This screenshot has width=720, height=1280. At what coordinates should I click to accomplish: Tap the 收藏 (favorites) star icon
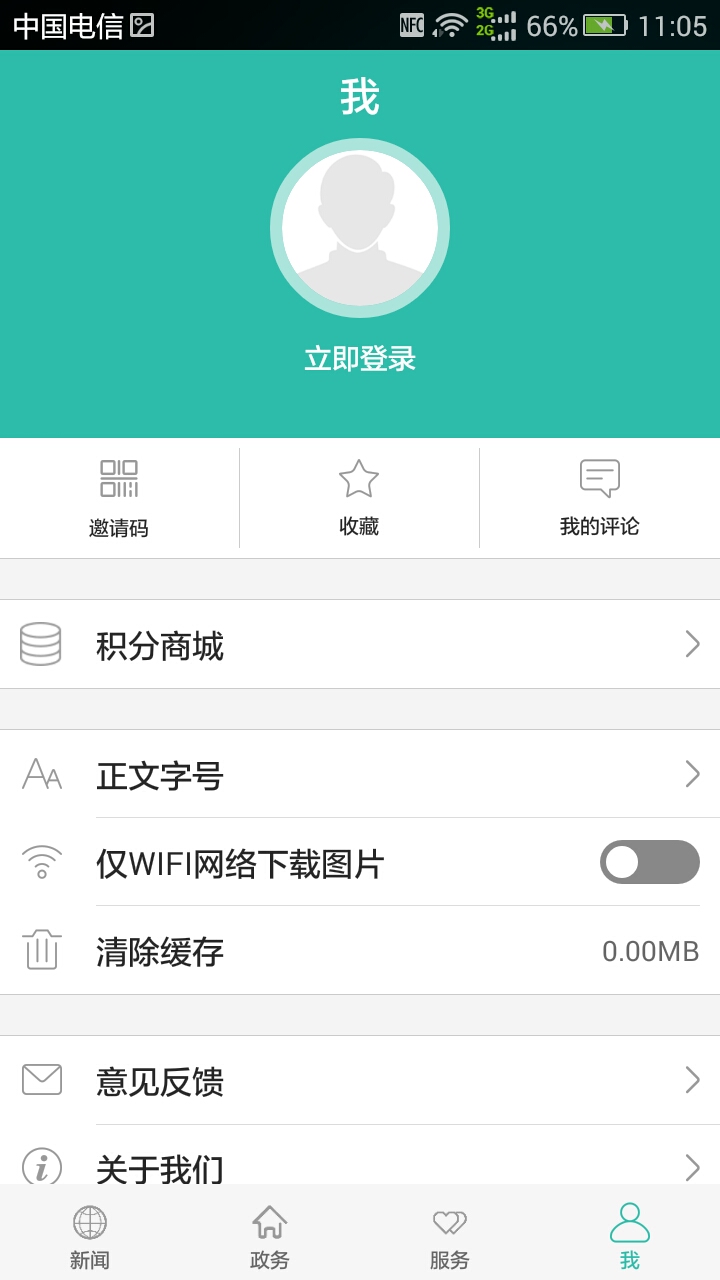point(358,477)
